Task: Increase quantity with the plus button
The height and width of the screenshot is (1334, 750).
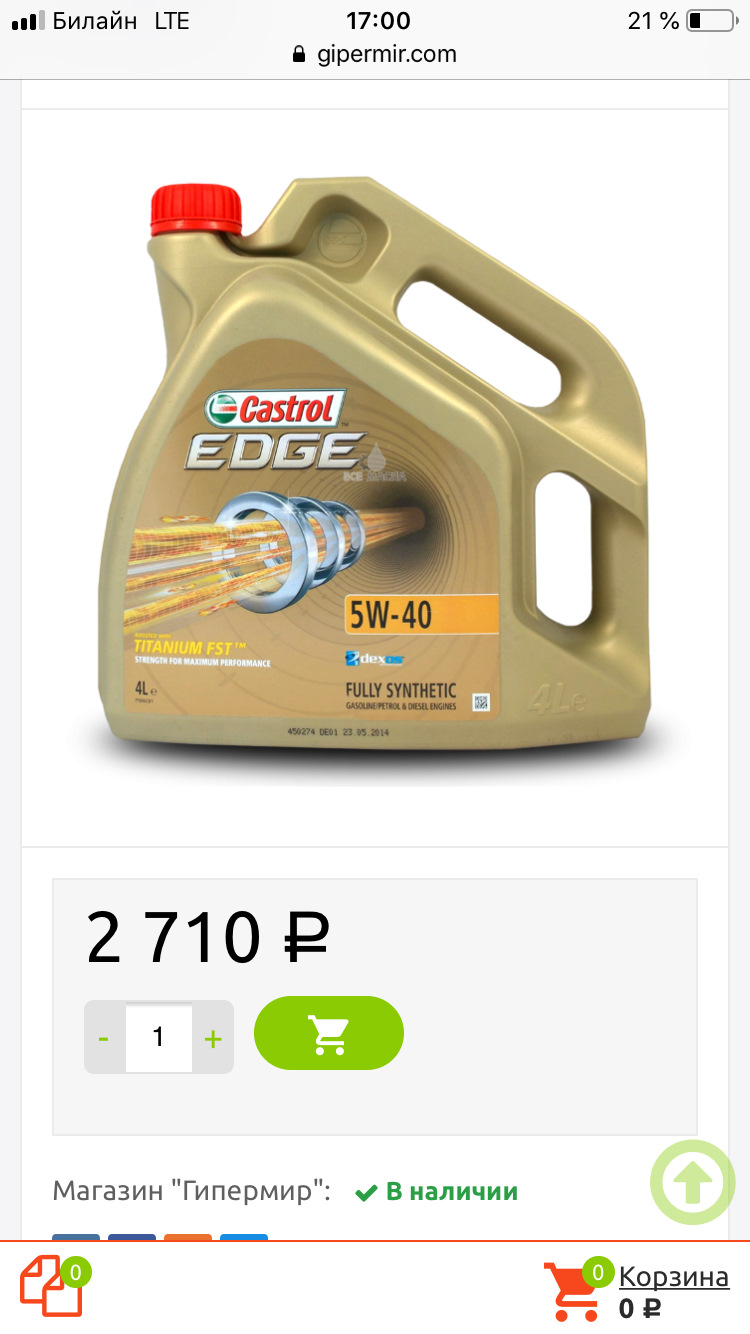Action: point(212,1038)
